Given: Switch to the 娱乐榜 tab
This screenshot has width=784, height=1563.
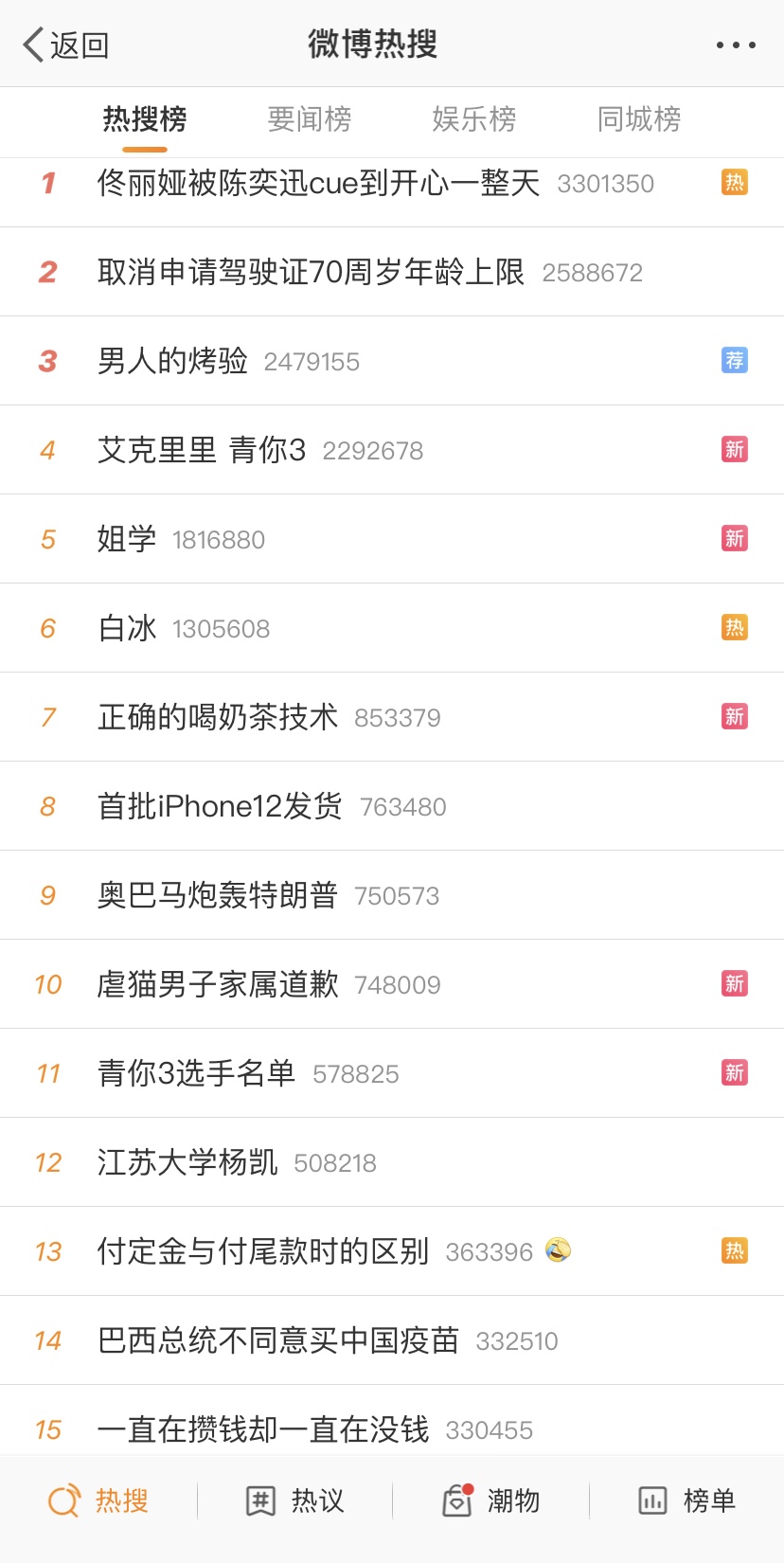Looking at the screenshot, I should [475, 119].
